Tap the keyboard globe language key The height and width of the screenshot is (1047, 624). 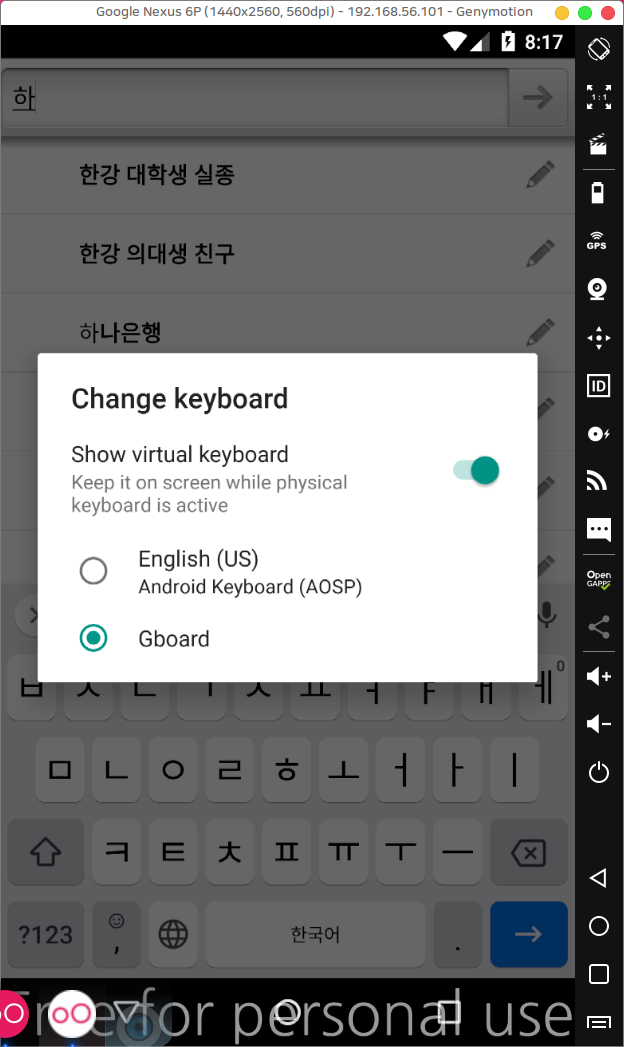coord(173,934)
